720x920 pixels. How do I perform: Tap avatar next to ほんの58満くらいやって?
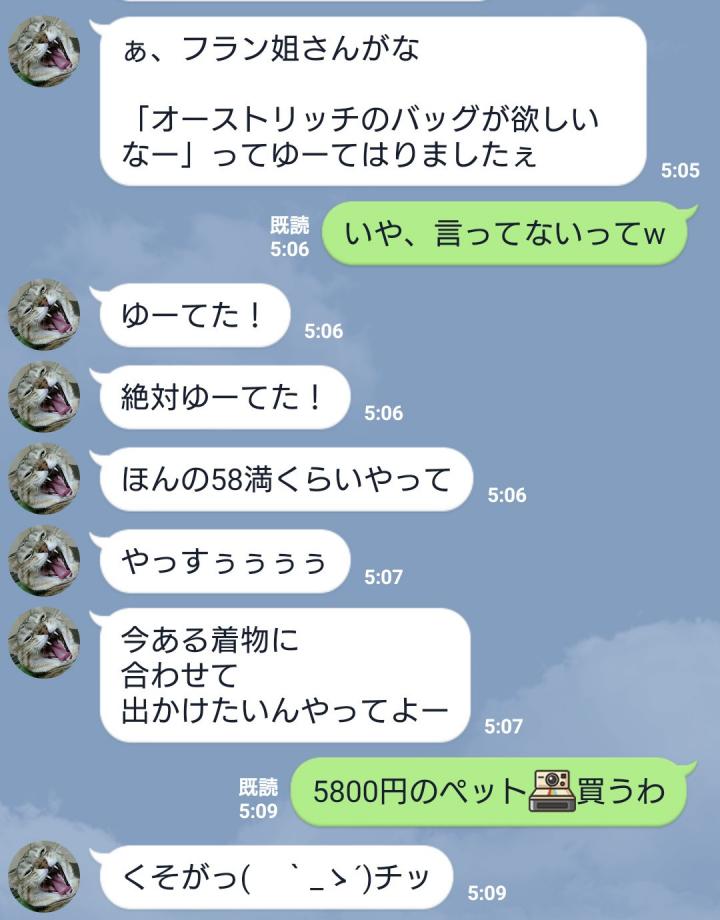tap(44, 479)
